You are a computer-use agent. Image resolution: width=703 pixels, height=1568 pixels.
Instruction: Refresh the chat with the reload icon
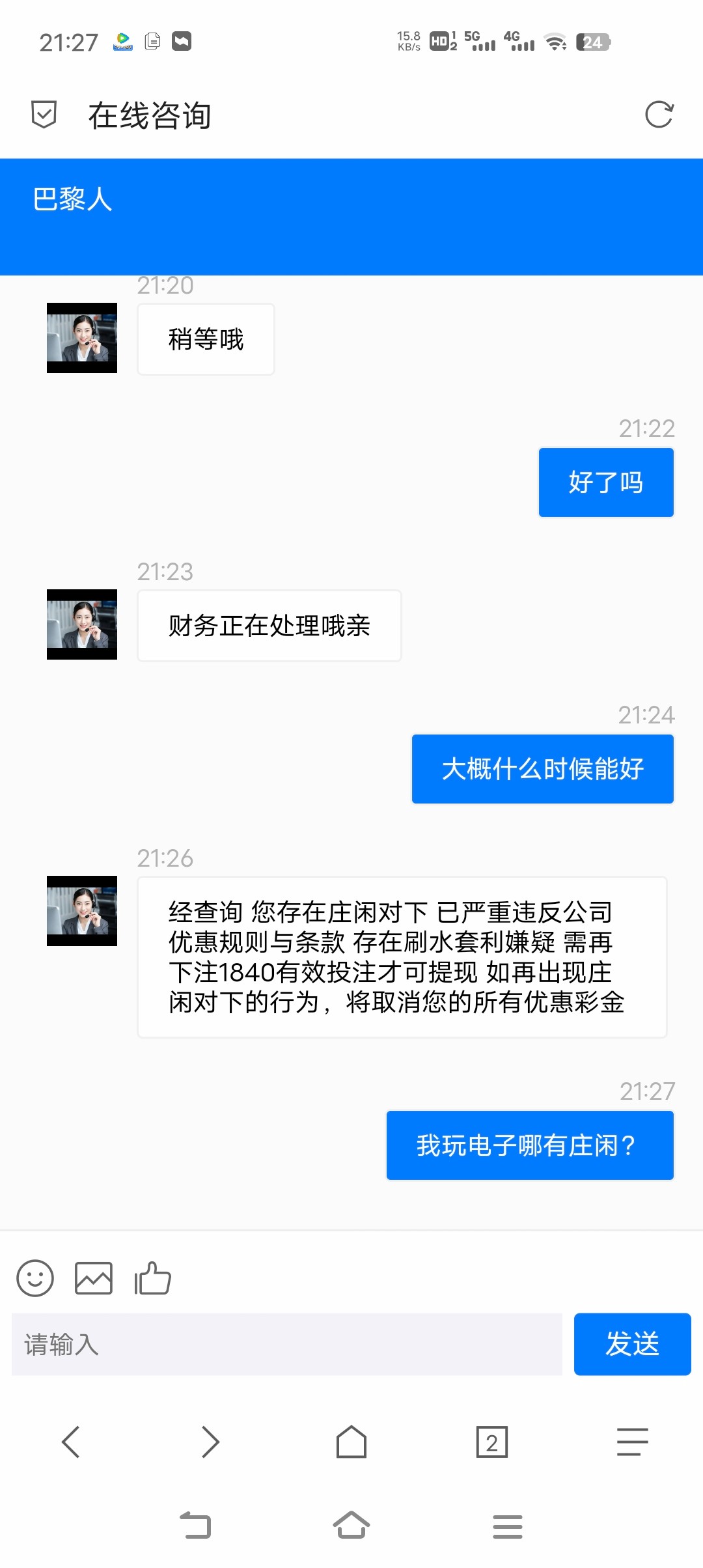(659, 116)
